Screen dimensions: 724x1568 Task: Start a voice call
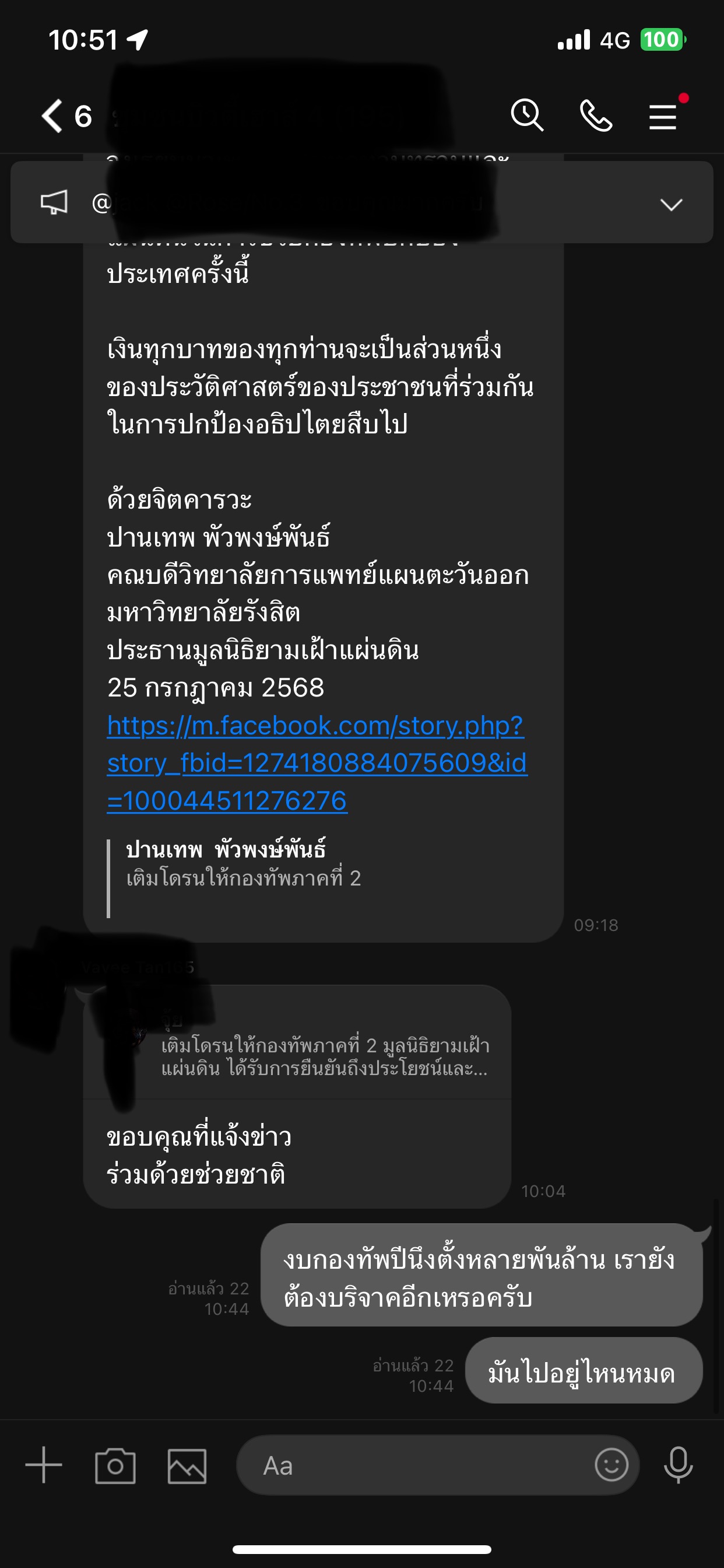pyautogui.click(x=596, y=116)
